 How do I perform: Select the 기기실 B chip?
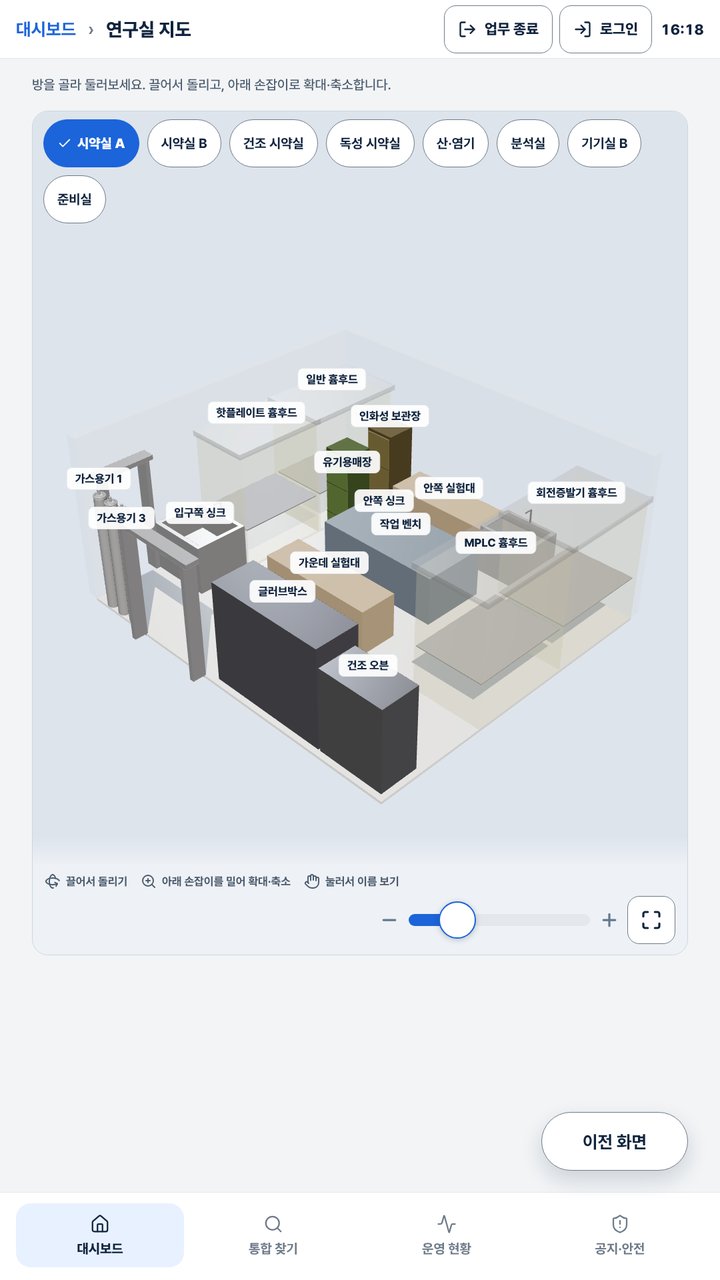coord(604,143)
